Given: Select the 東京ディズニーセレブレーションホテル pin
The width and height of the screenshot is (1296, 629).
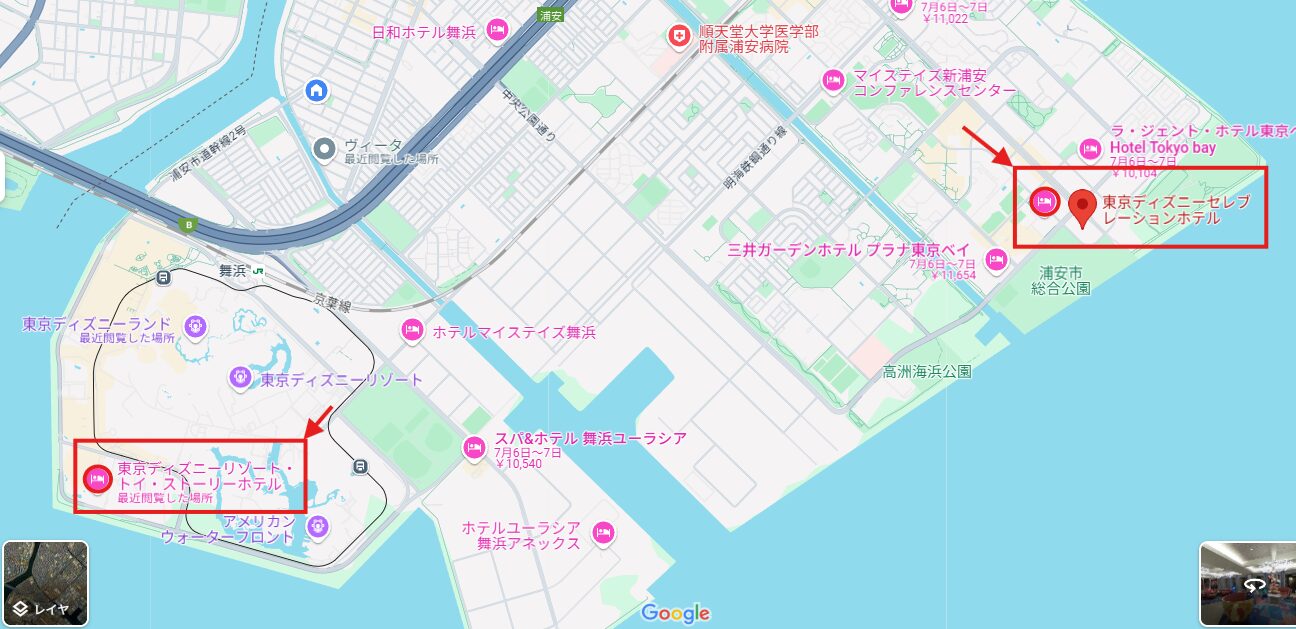Looking at the screenshot, I should click(1081, 207).
